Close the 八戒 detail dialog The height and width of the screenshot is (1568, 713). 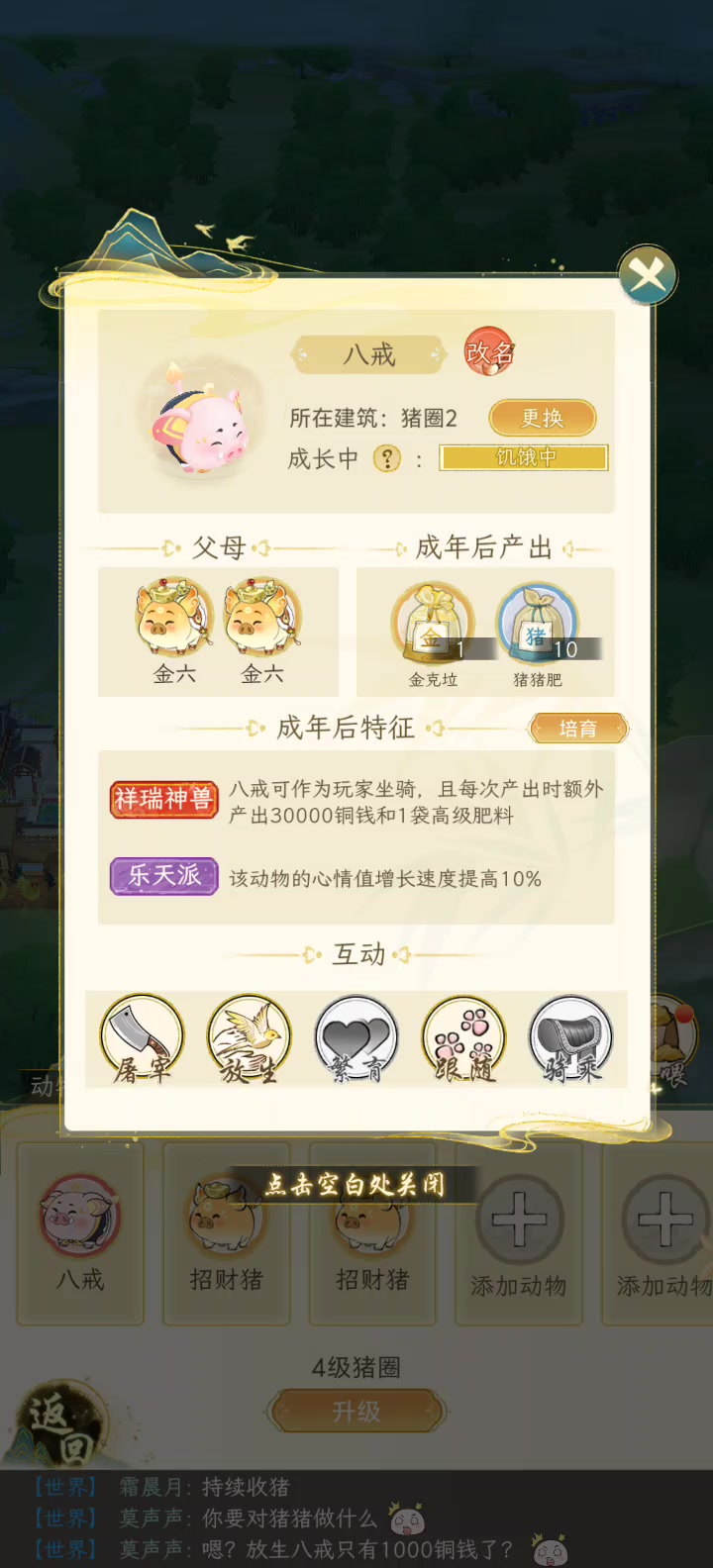point(648,275)
